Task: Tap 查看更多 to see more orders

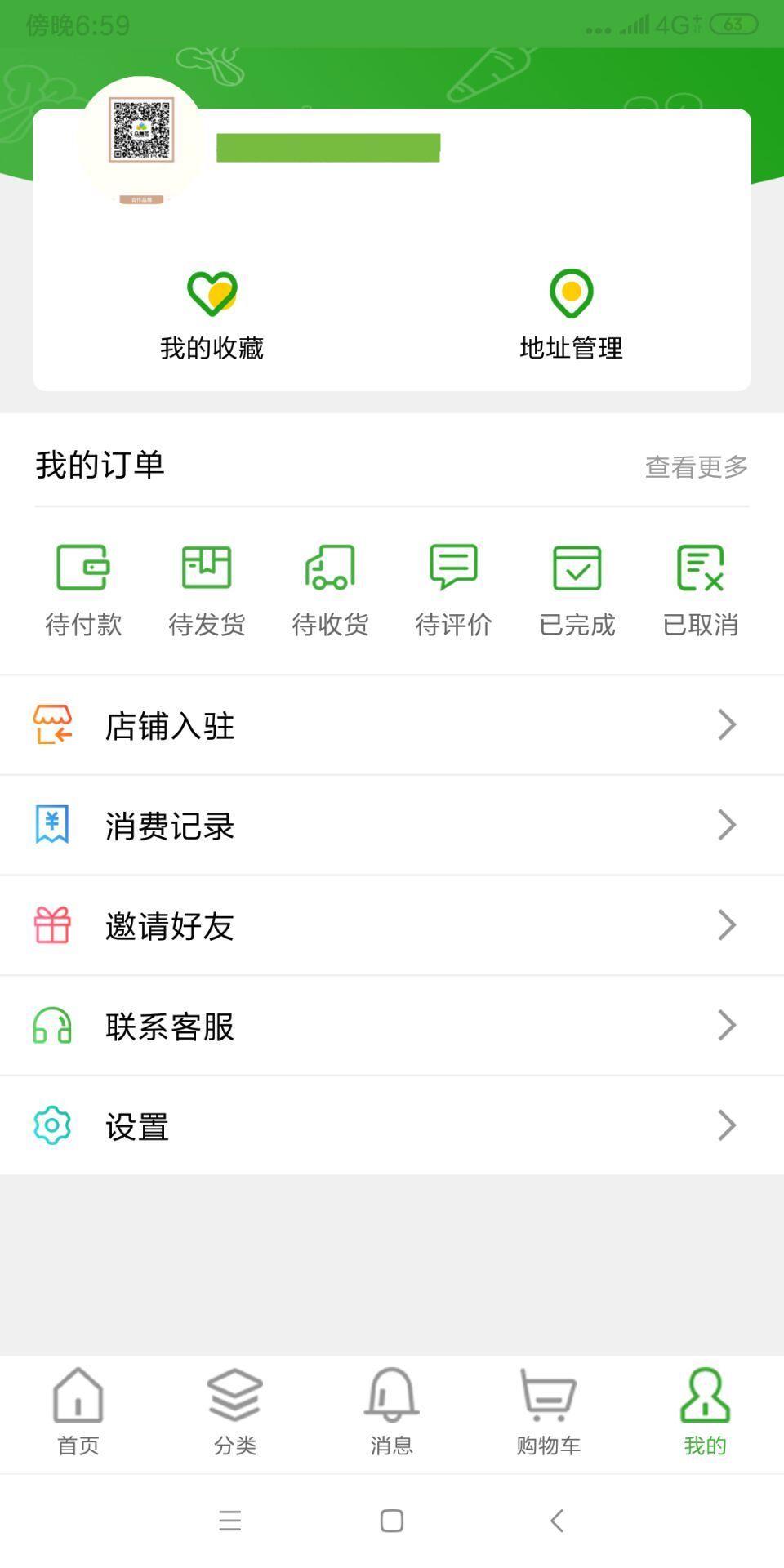Action: 697,465
